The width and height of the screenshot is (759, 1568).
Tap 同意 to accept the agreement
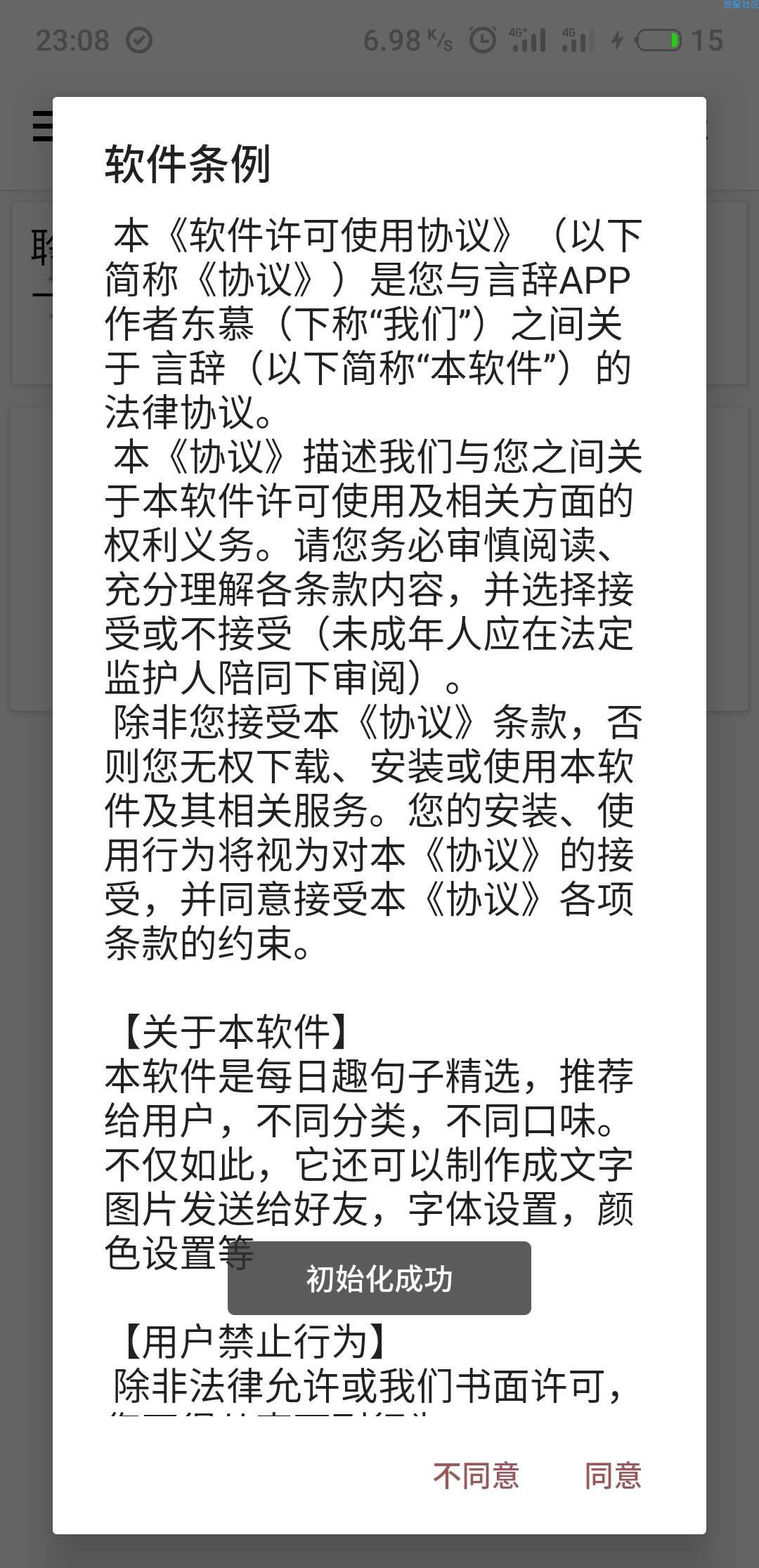point(612,1476)
